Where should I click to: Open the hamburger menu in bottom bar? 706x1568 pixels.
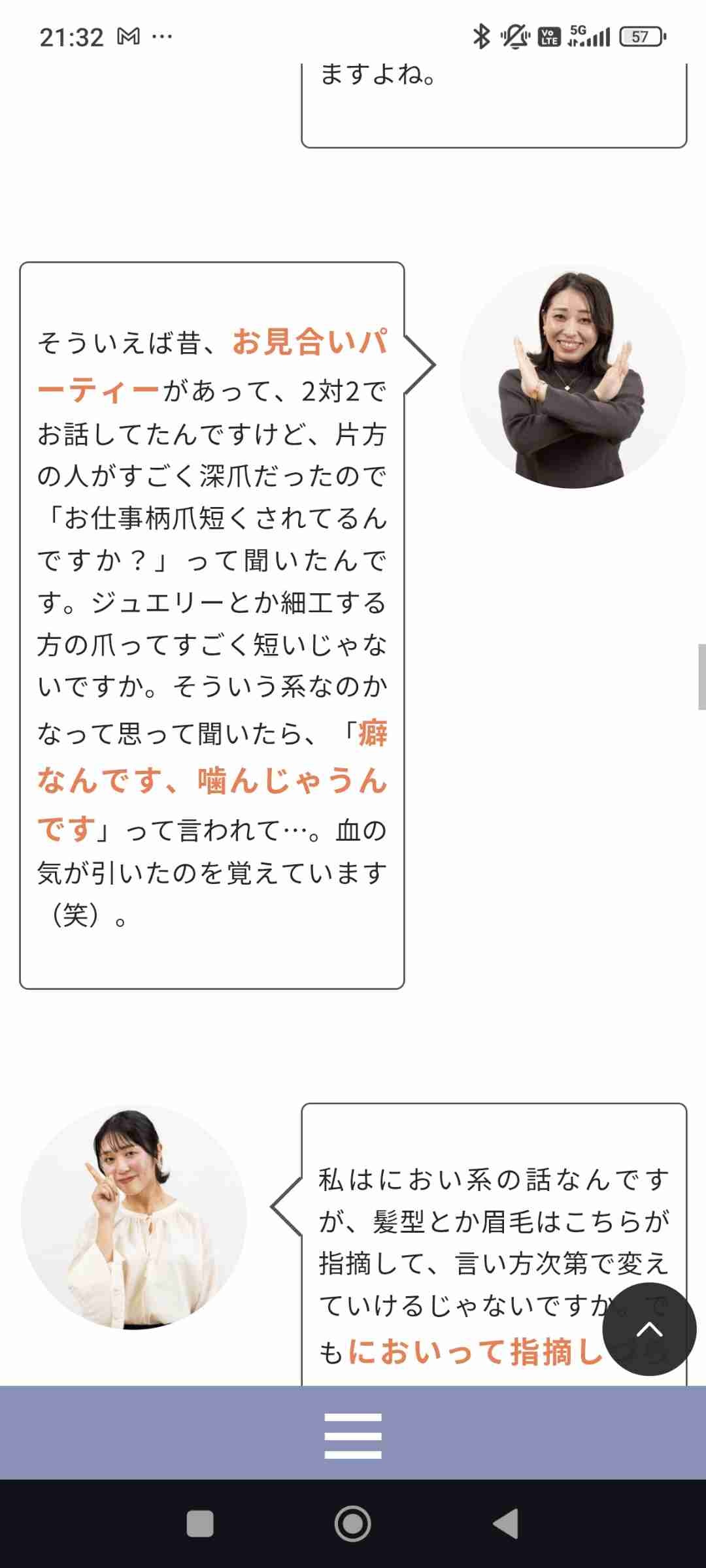(353, 1435)
